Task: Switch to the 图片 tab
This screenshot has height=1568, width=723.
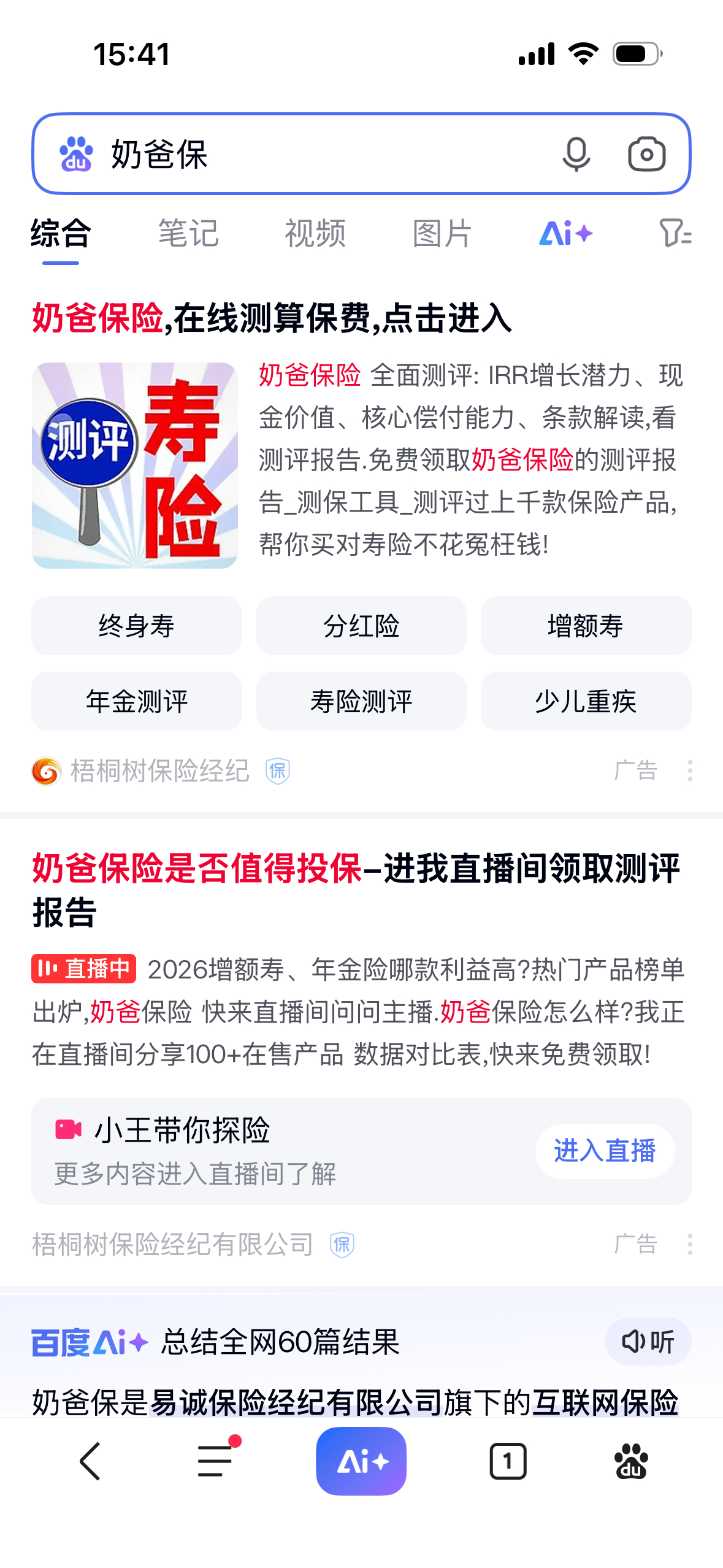Action: (442, 234)
